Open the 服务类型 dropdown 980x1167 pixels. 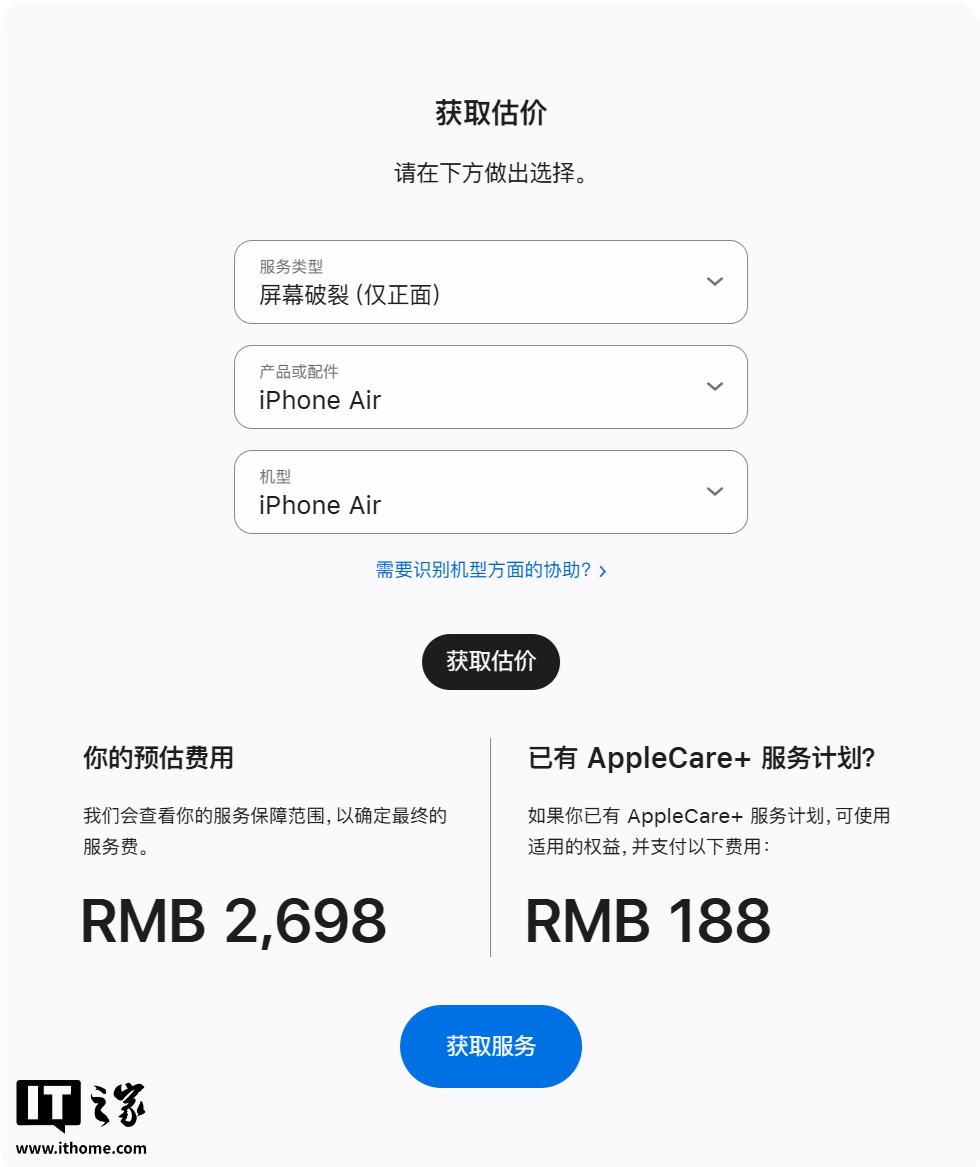pos(490,282)
